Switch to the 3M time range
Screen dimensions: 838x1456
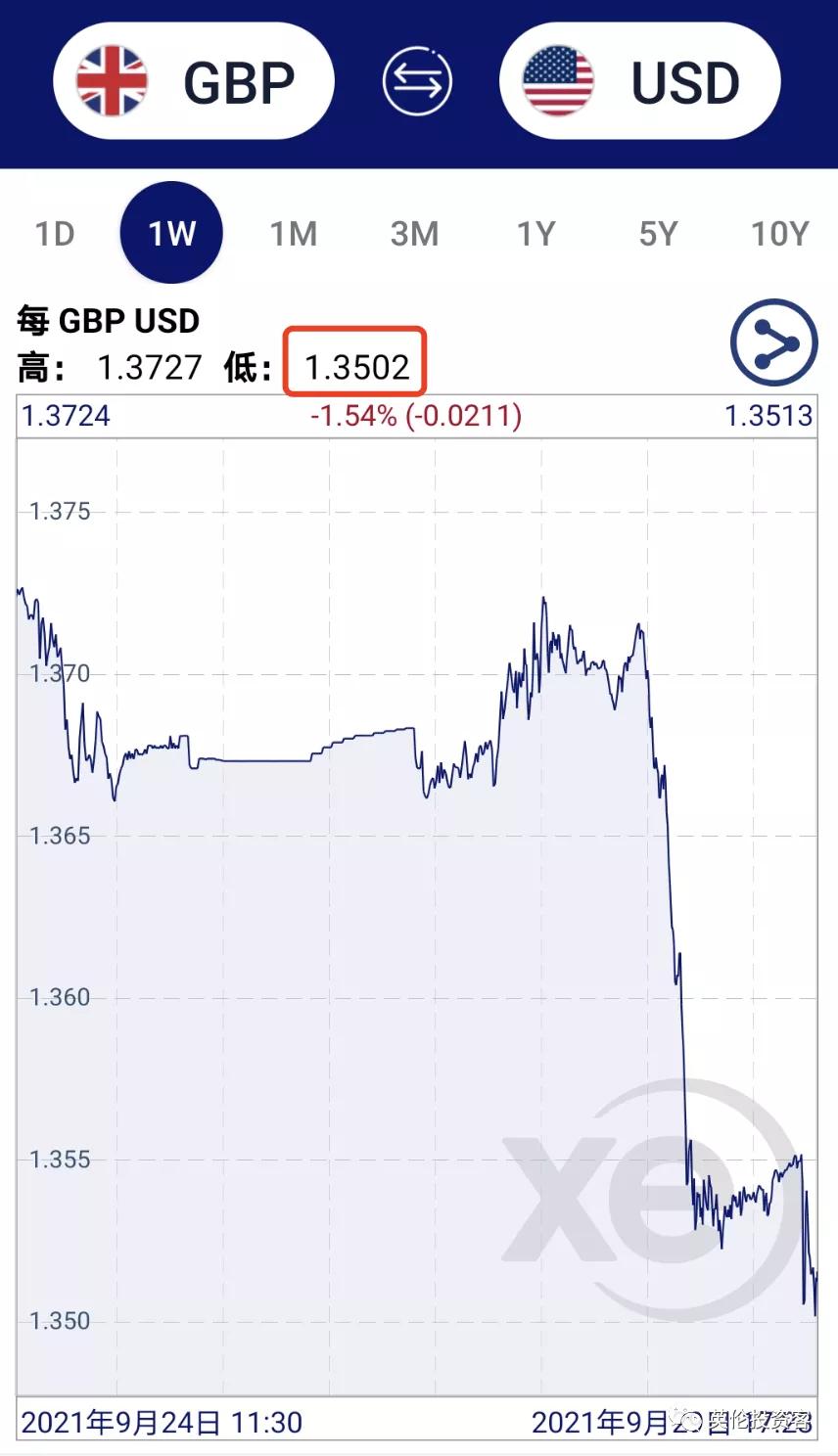point(414,234)
